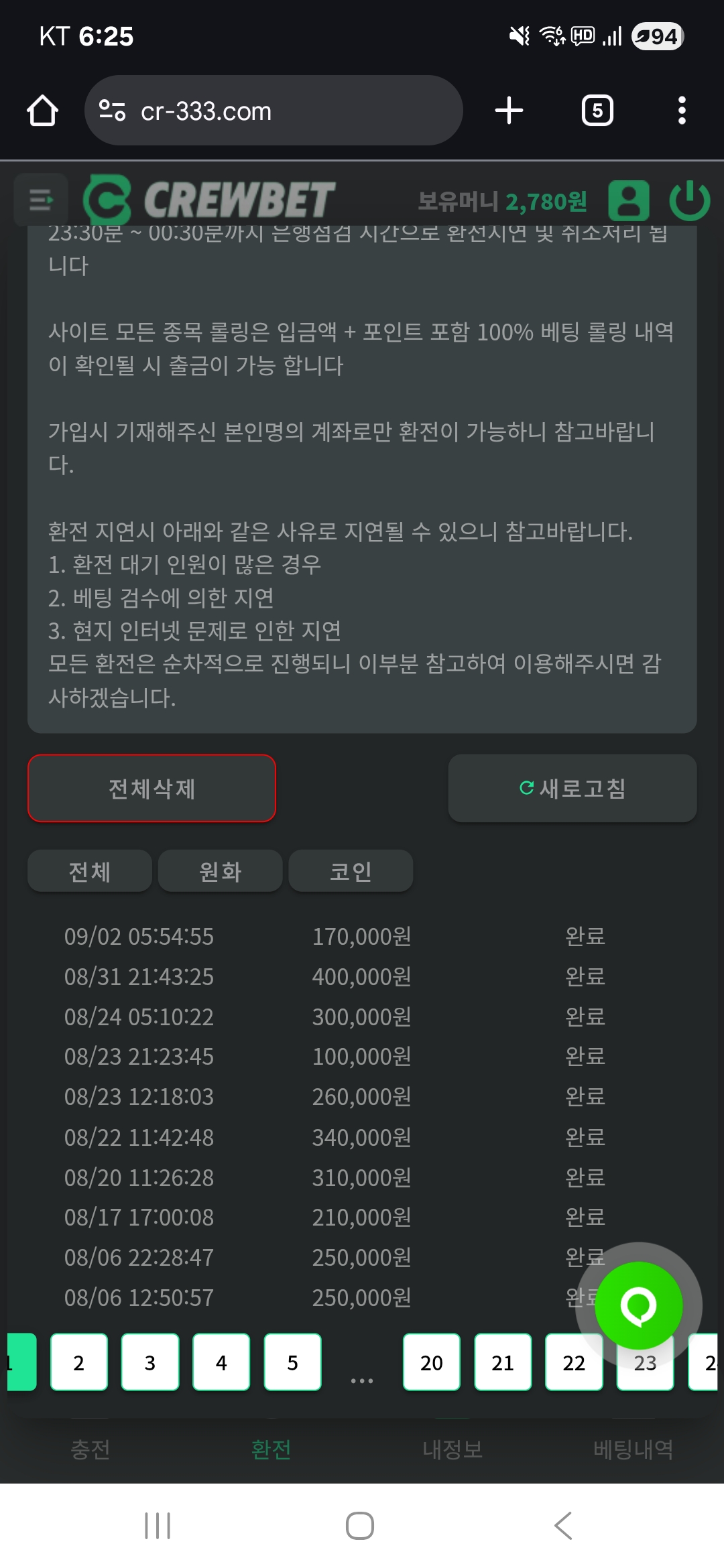Jump to page 20
This screenshot has width=724, height=1568.
pos(432,1362)
